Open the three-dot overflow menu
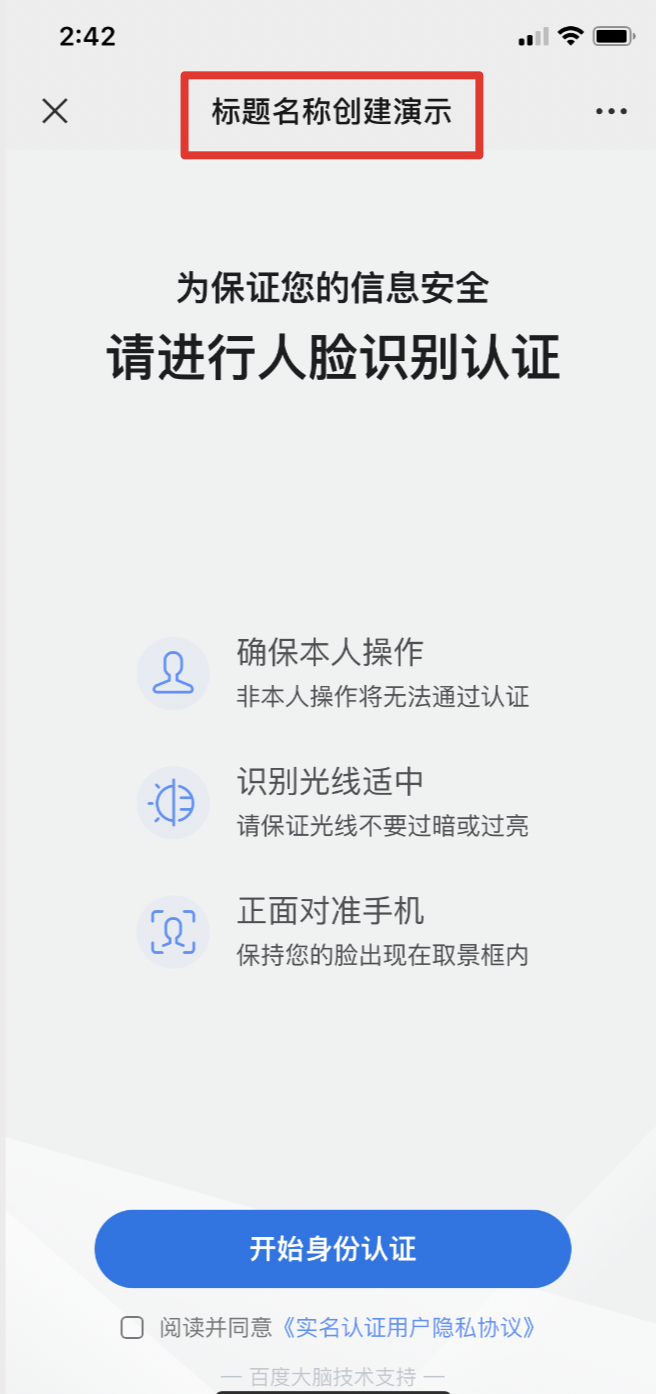Image resolution: width=656 pixels, height=1394 pixels. coord(611,111)
